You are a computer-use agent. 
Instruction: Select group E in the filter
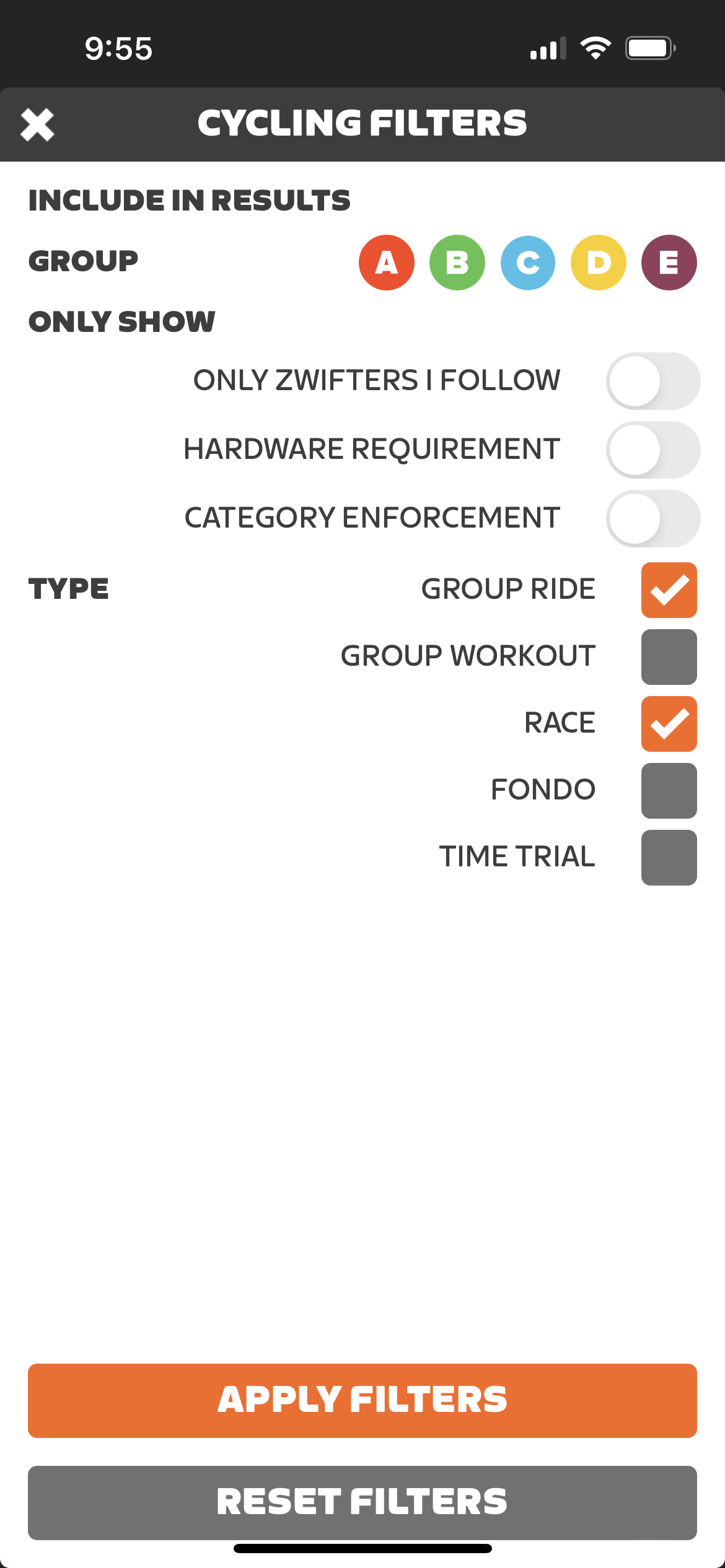point(669,263)
